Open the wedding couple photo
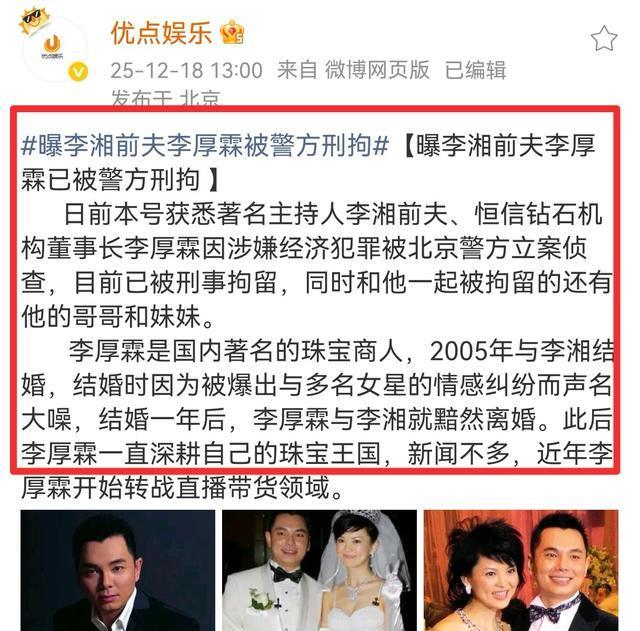640x631 pixels. [319, 570]
